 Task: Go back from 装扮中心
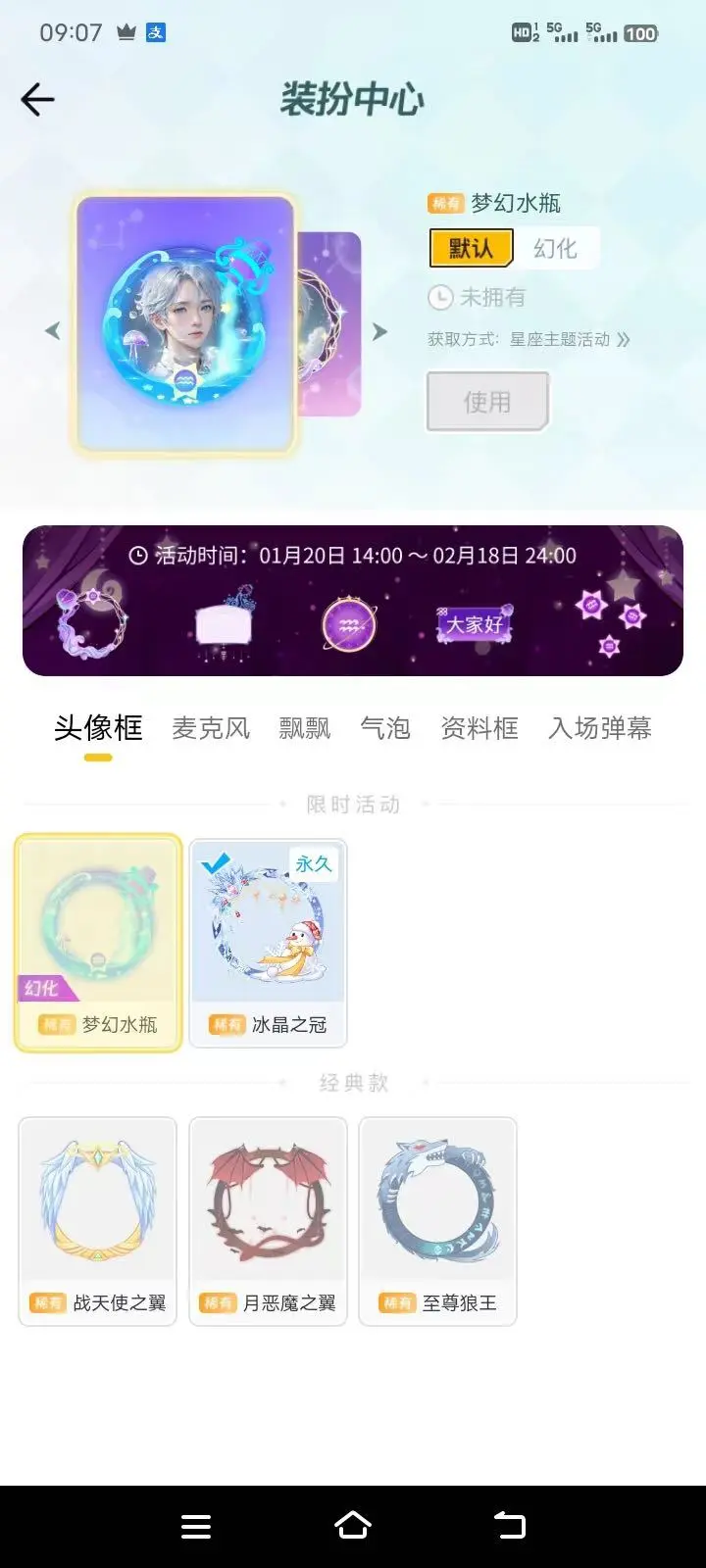[x=37, y=99]
